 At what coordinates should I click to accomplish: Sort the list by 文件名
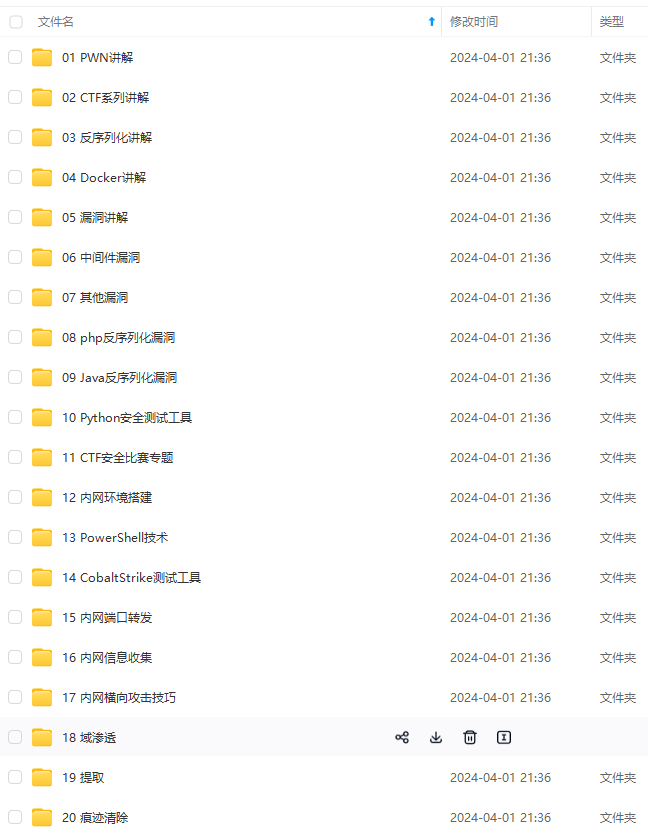(56, 21)
